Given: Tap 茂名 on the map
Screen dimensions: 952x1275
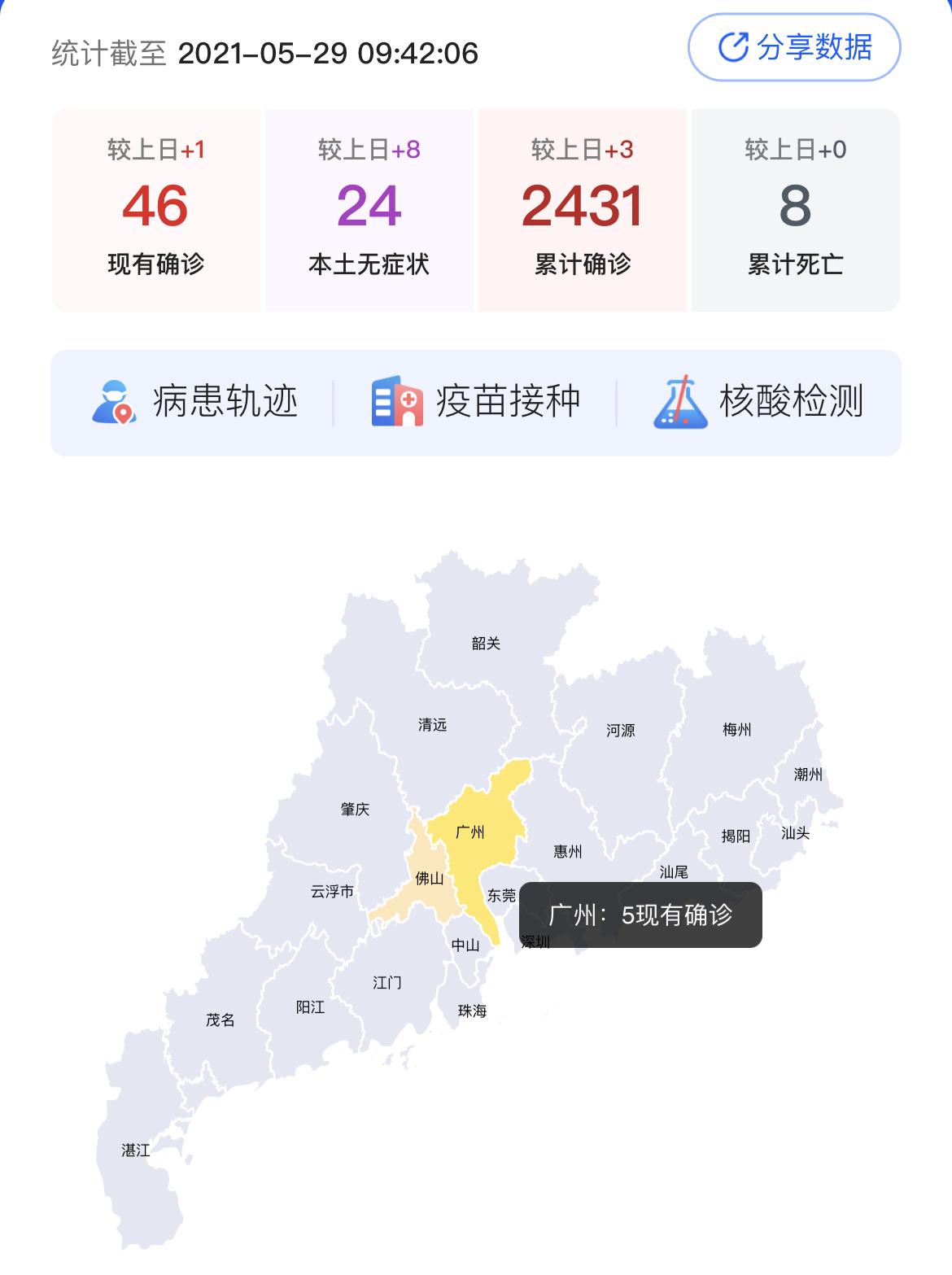Looking at the screenshot, I should [220, 1020].
